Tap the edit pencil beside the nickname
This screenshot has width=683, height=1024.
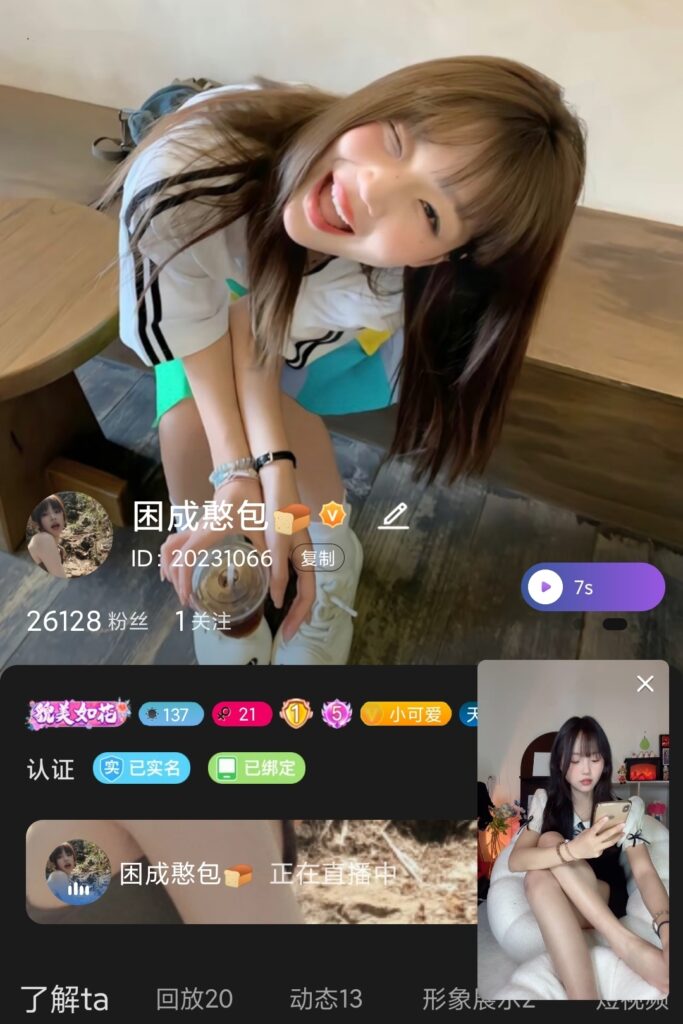point(394,516)
